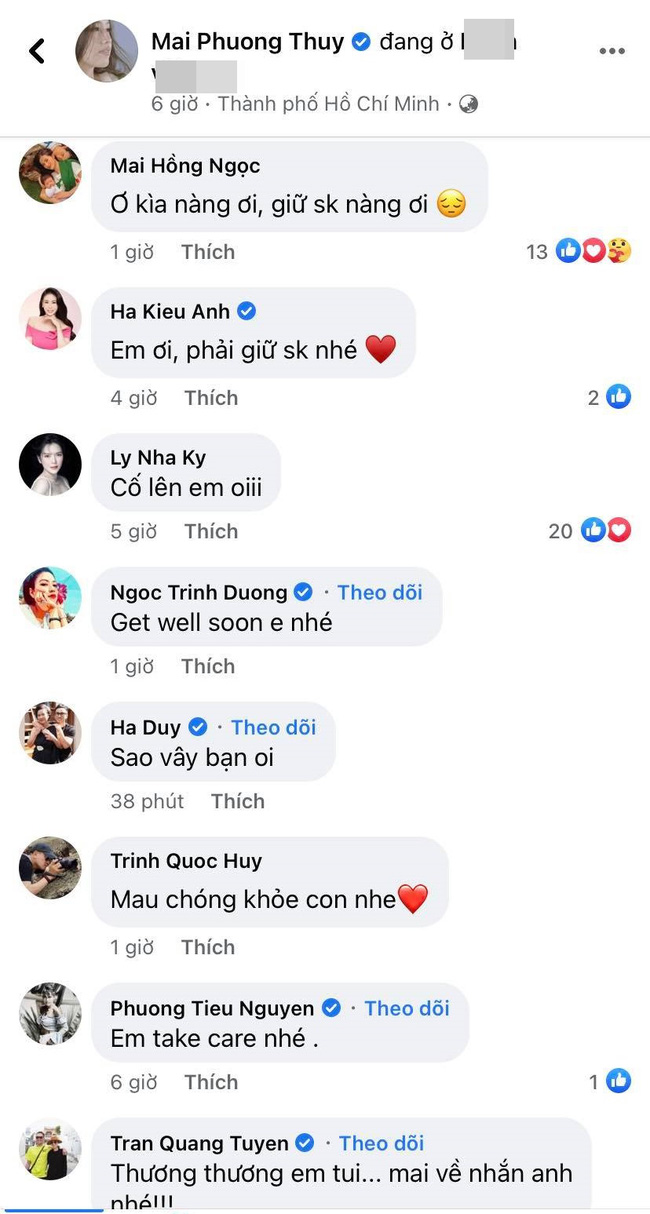Open the post's overflow menu
The width and height of the screenshot is (650, 1214).
611,51
